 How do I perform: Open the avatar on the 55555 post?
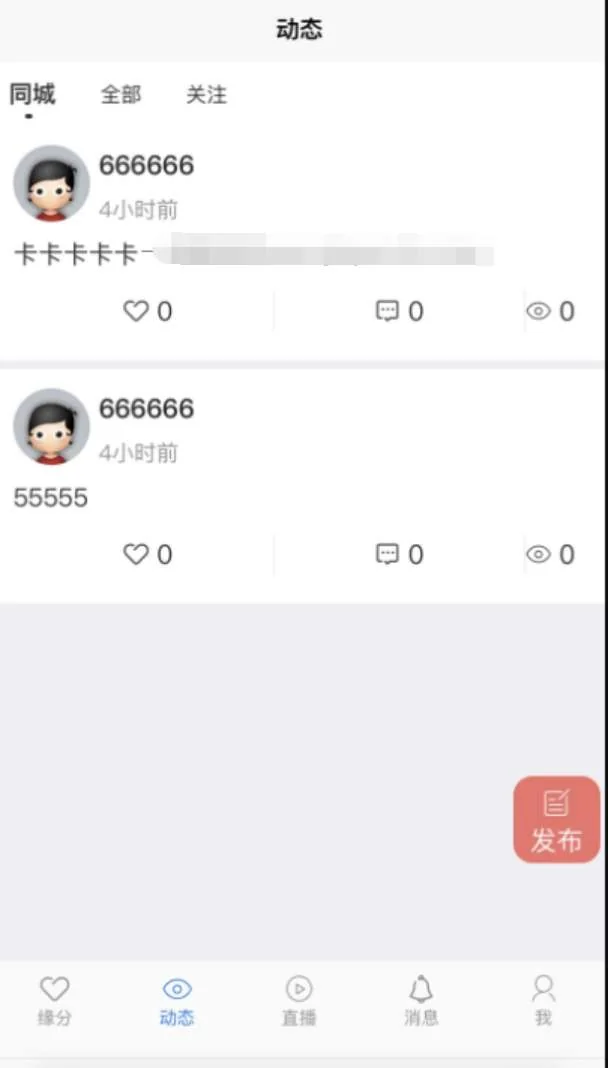point(51,426)
